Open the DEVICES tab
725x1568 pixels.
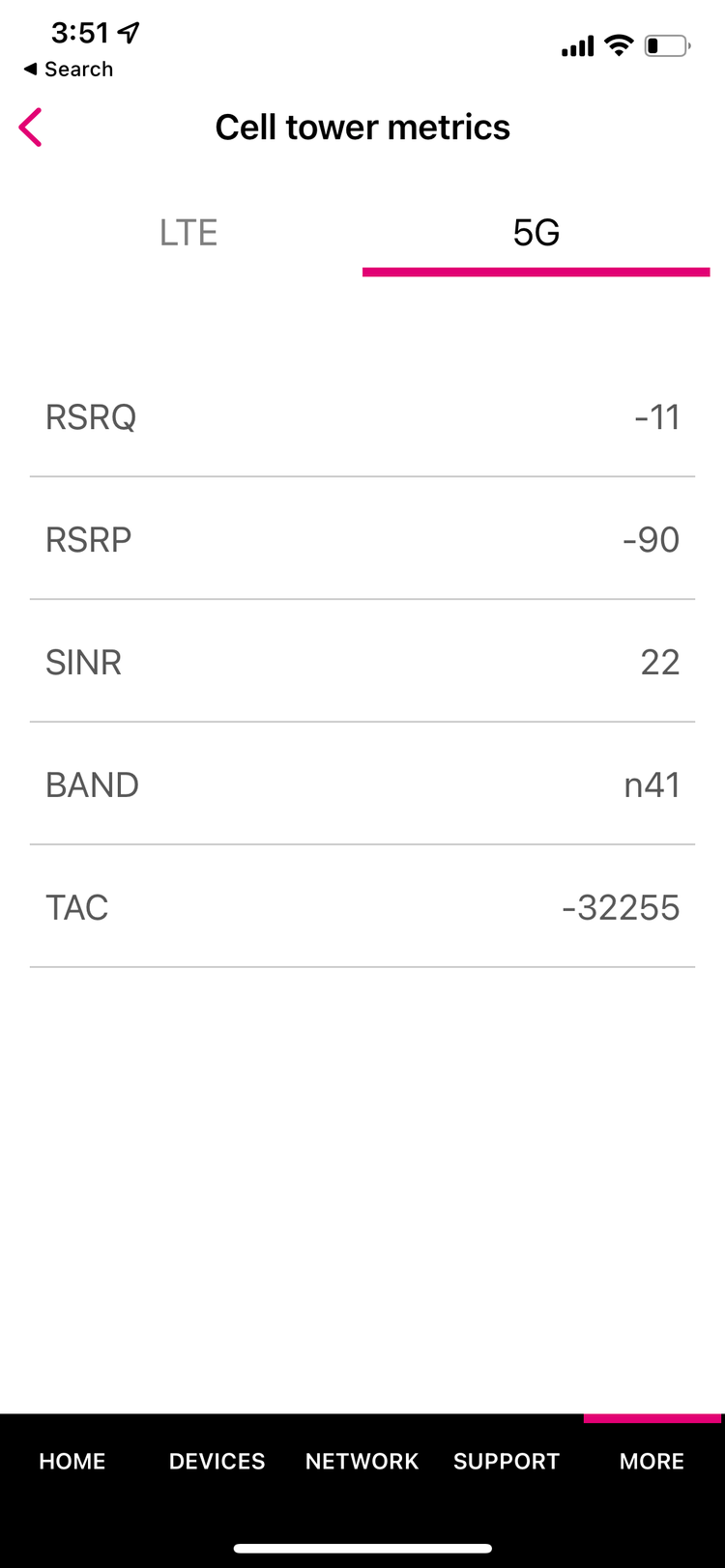217,1461
